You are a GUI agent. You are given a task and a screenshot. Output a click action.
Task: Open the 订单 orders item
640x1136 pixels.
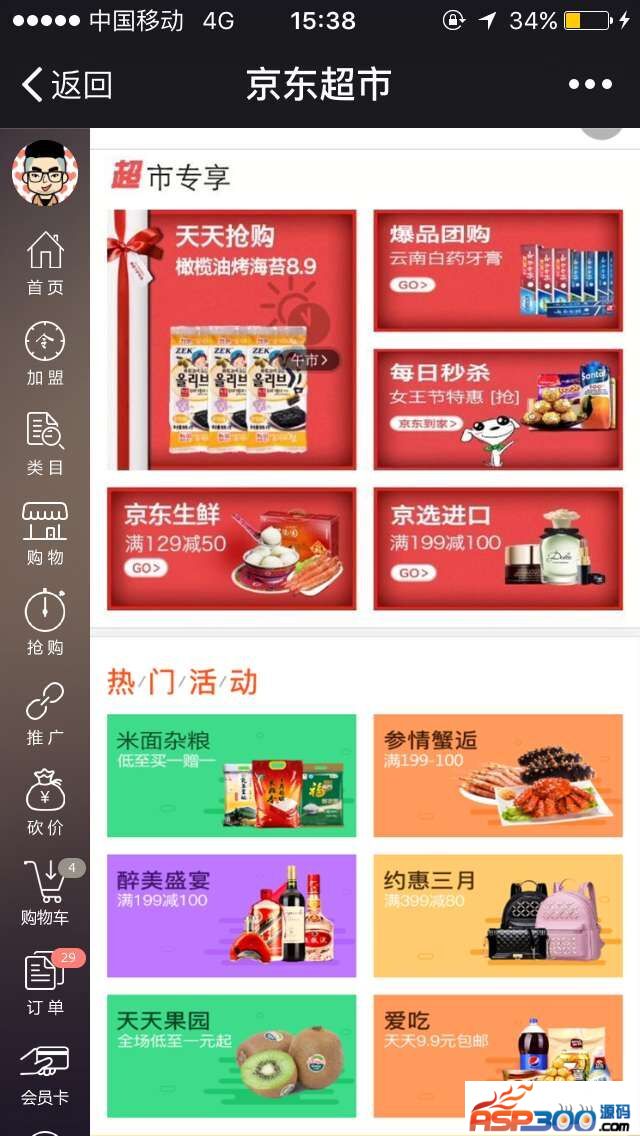tap(45, 983)
